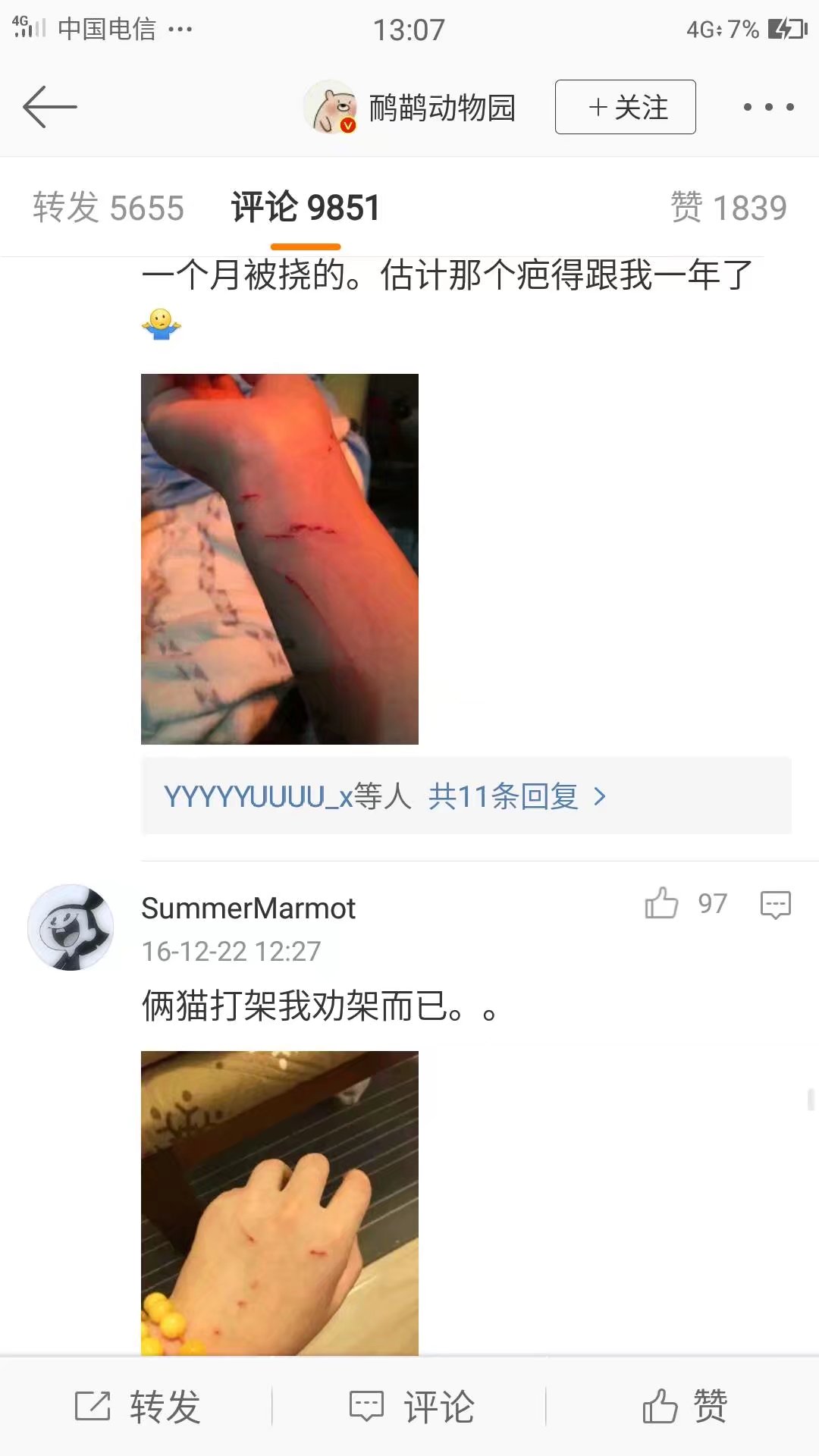
Task: Switch to the 转发 5655 tab
Action: point(109,207)
